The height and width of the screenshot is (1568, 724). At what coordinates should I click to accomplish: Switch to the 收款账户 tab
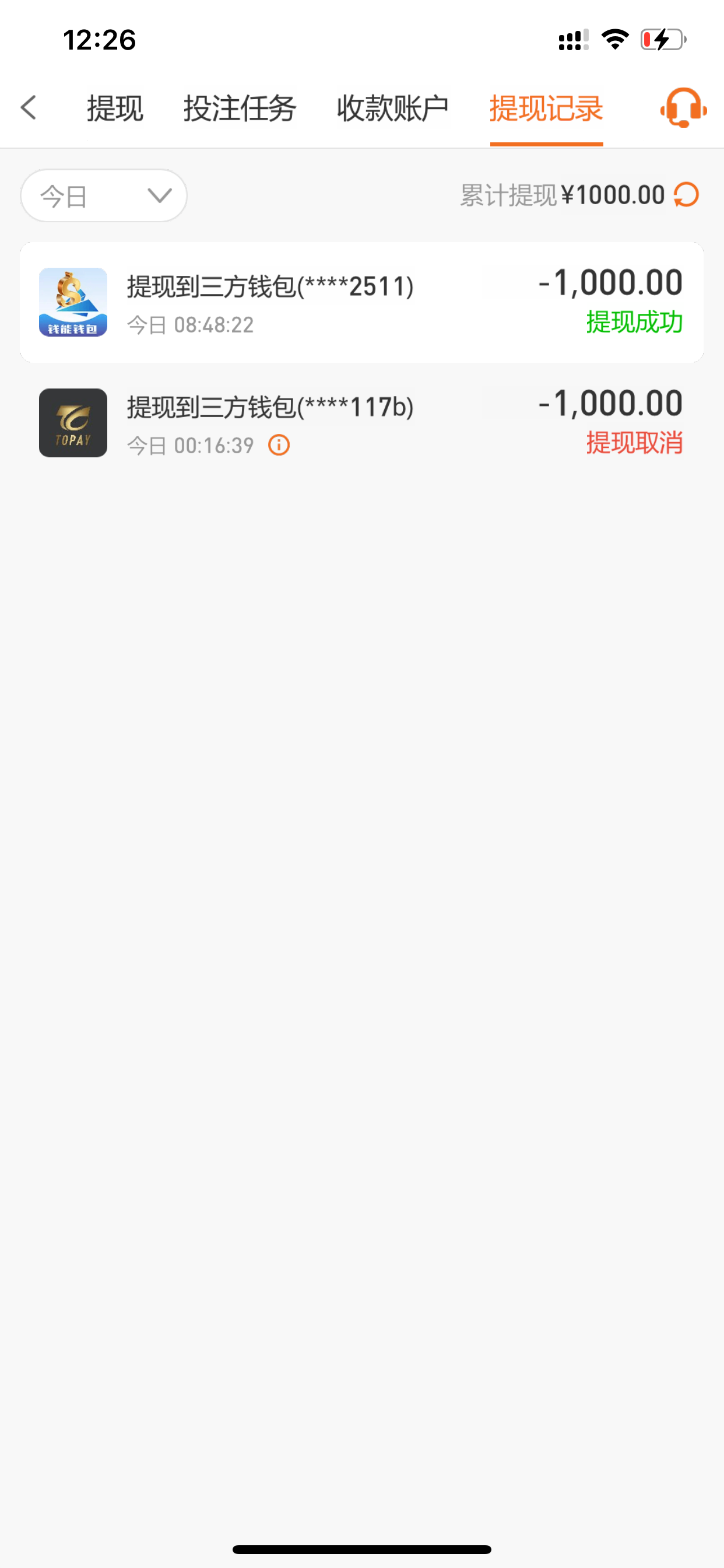tap(393, 109)
